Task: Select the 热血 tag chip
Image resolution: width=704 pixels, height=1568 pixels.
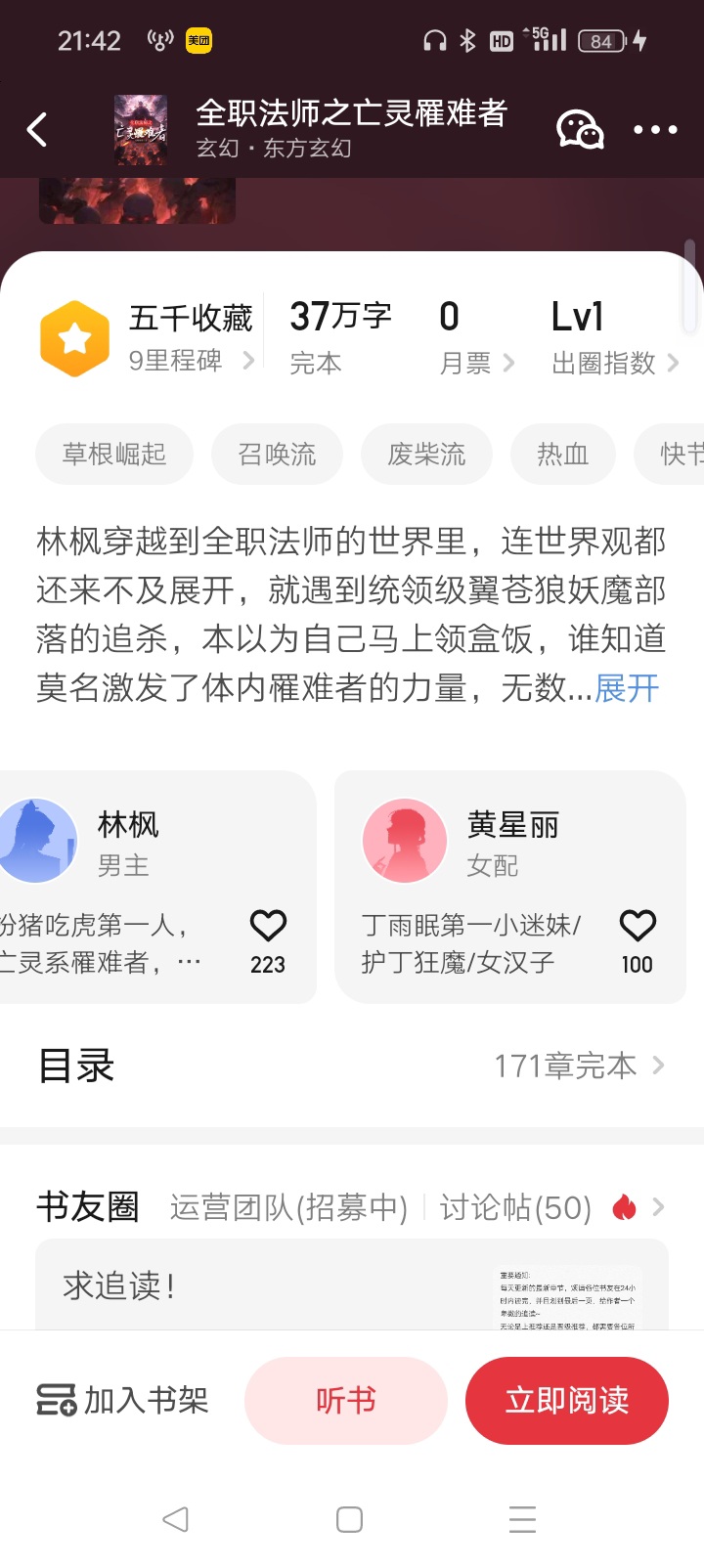Action: (562, 454)
